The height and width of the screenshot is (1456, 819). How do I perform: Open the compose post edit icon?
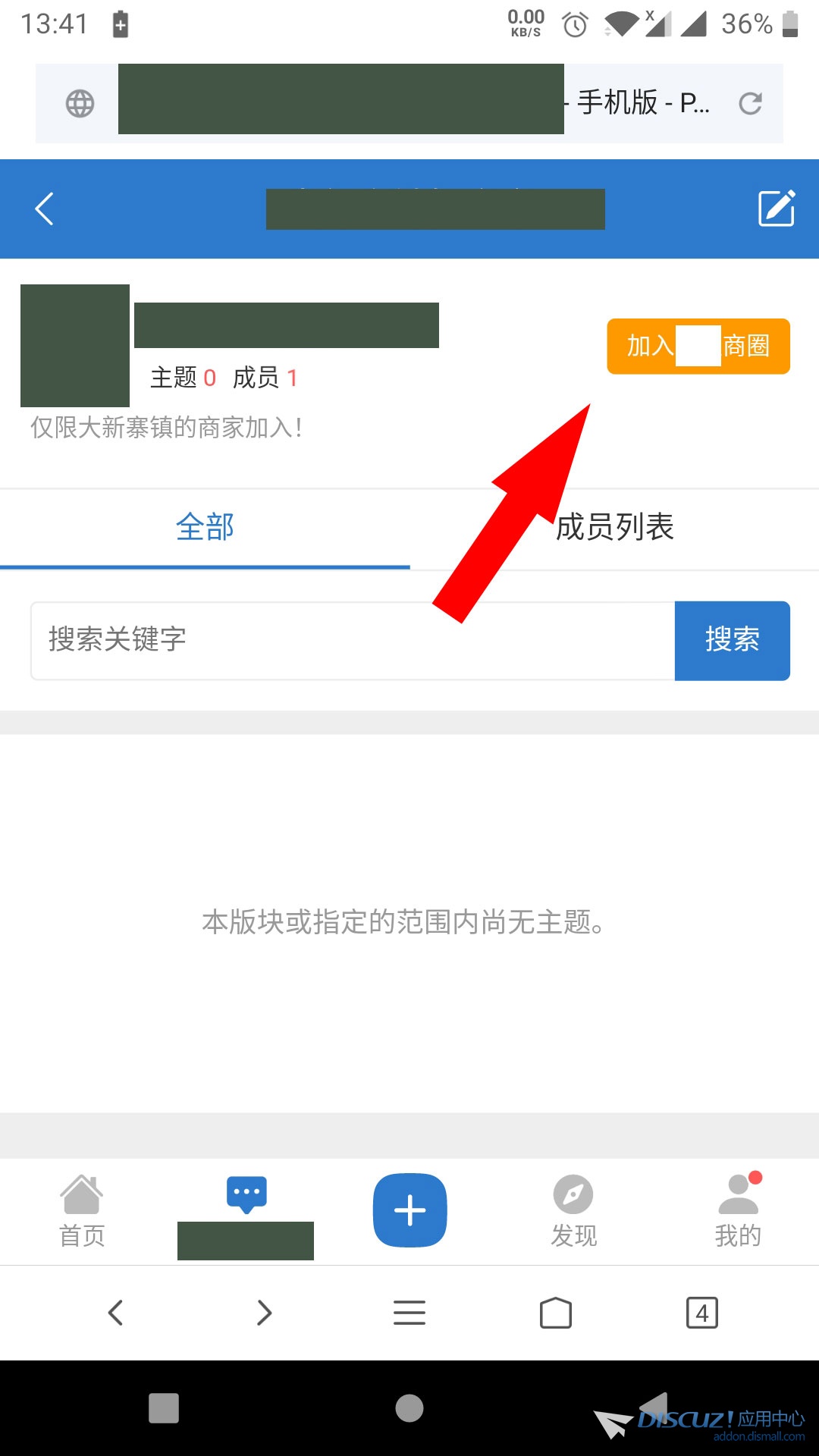777,208
